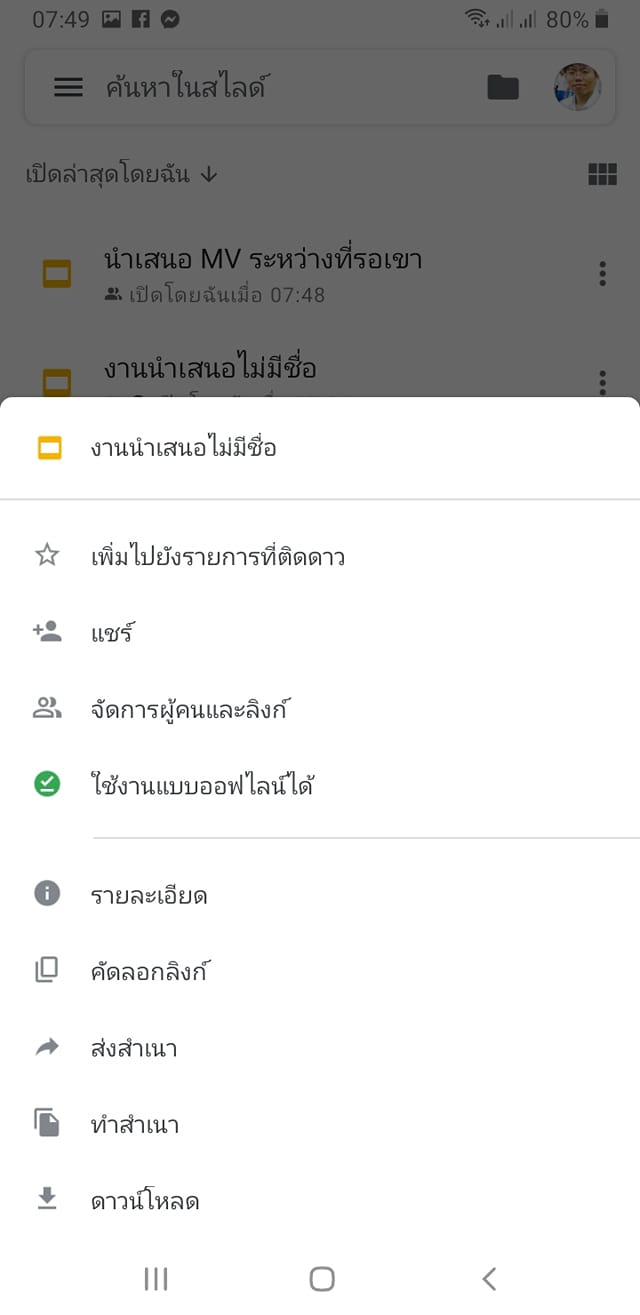Open the แชร์ (Share) option
The width and height of the screenshot is (640, 1315).
pyautogui.click(x=112, y=633)
